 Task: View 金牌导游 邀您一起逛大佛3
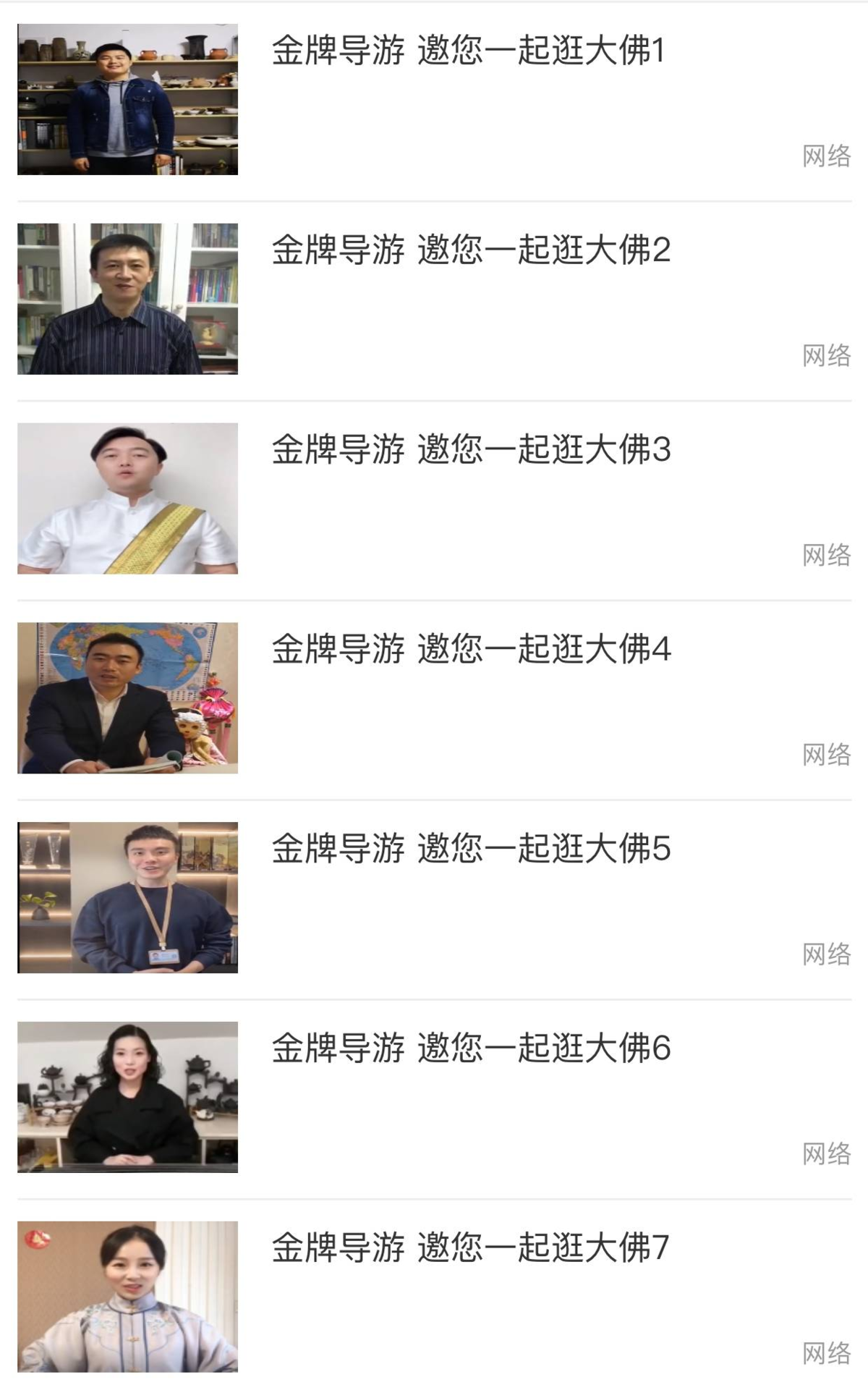[470, 450]
